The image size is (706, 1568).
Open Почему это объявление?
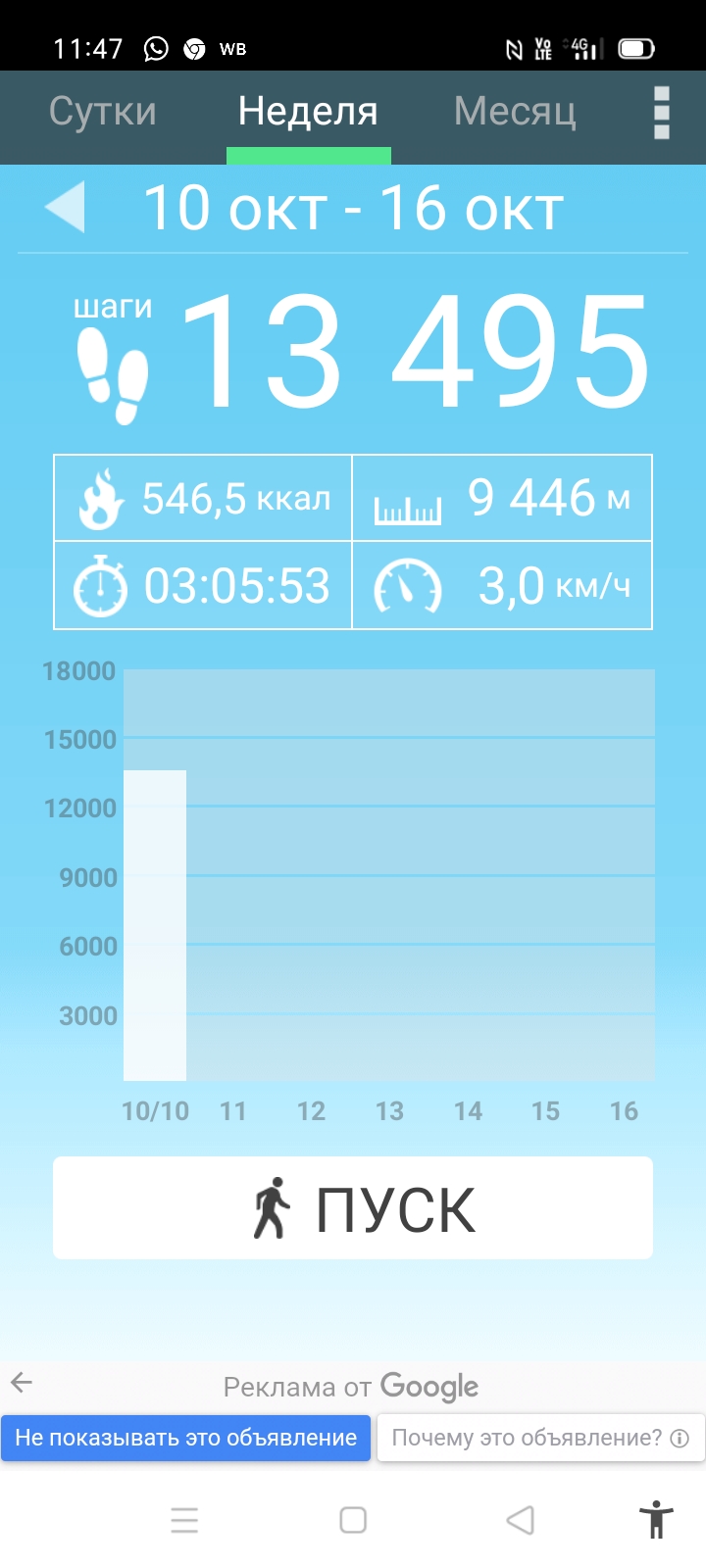click(540, 1438)
